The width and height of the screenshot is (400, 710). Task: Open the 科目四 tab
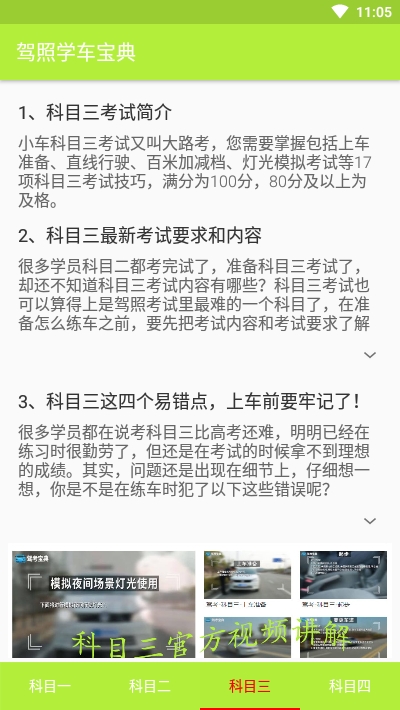click(x=350, y=686)
